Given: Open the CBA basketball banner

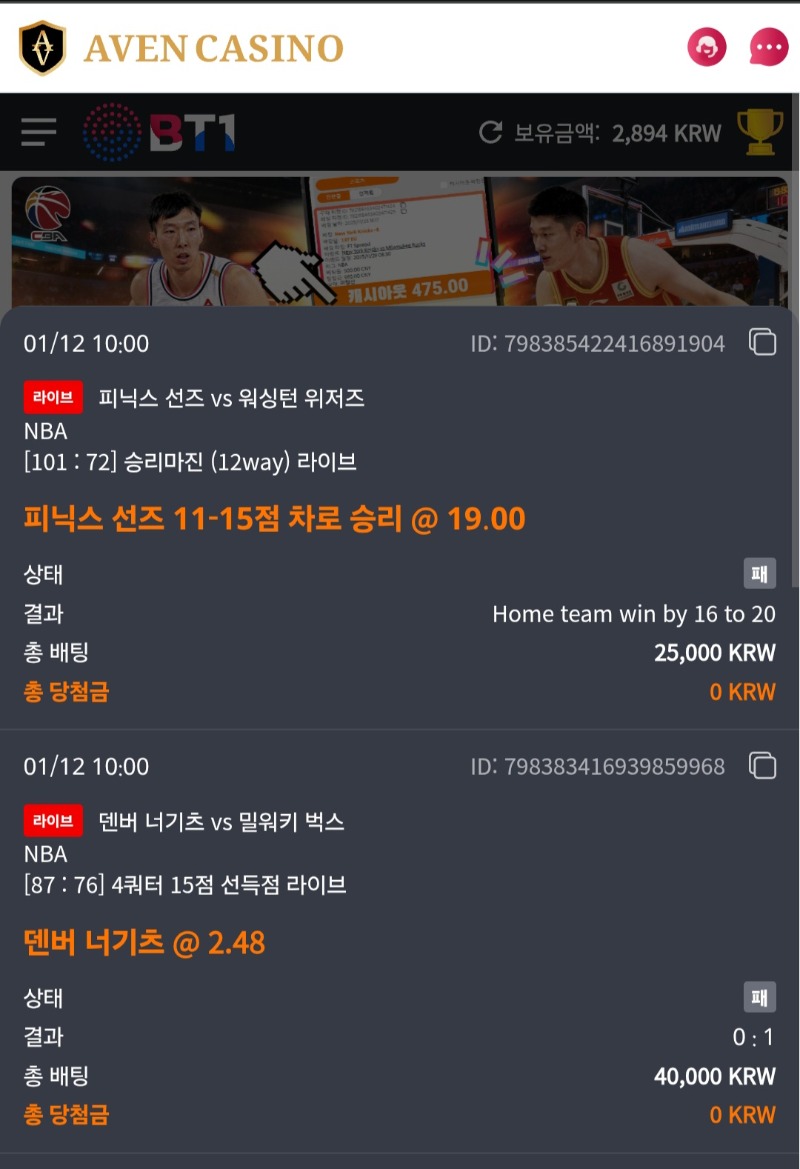Looking at the screenshot, I should 400,241.
